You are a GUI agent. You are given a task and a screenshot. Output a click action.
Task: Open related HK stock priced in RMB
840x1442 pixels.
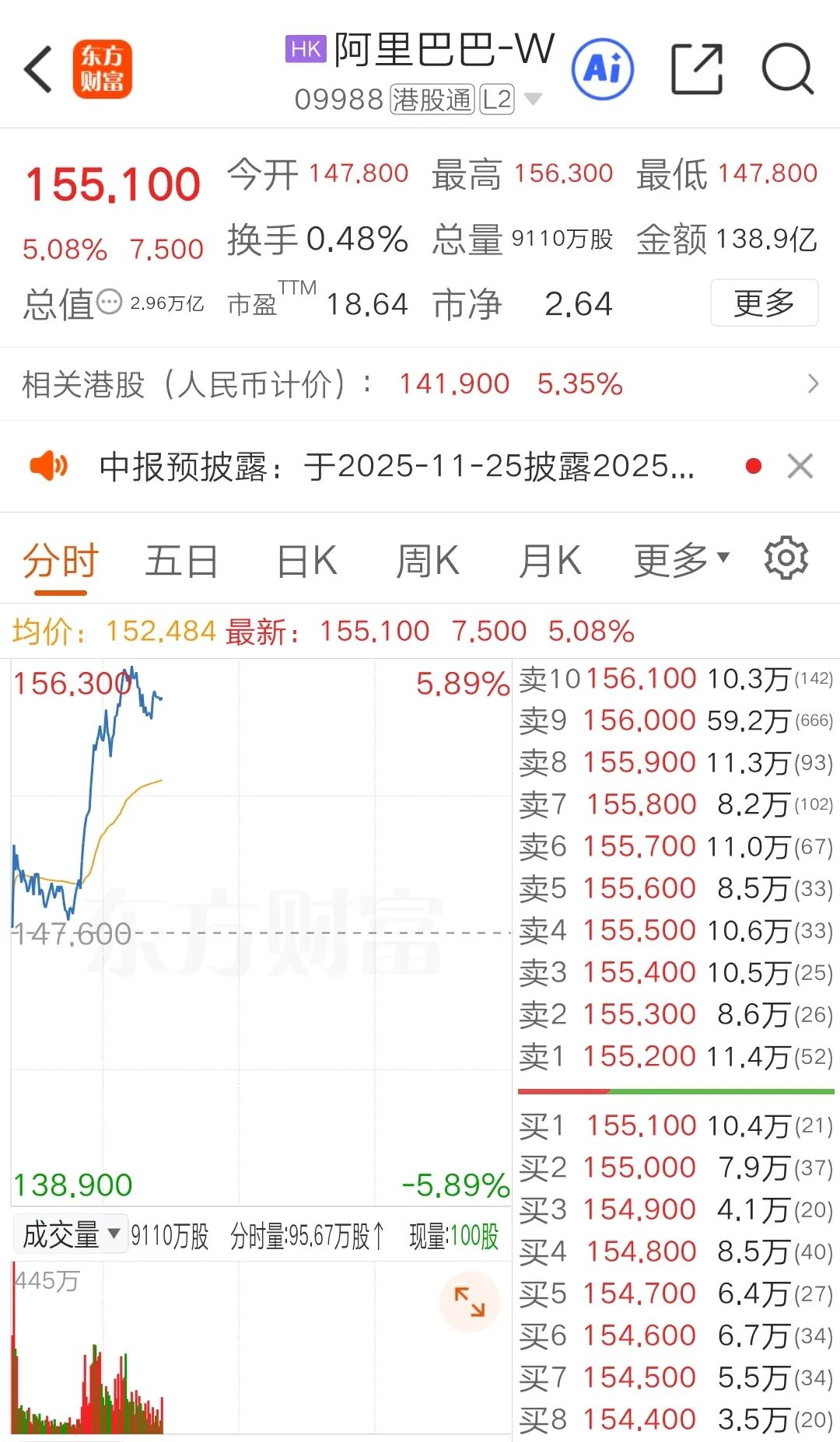(420, 384)
